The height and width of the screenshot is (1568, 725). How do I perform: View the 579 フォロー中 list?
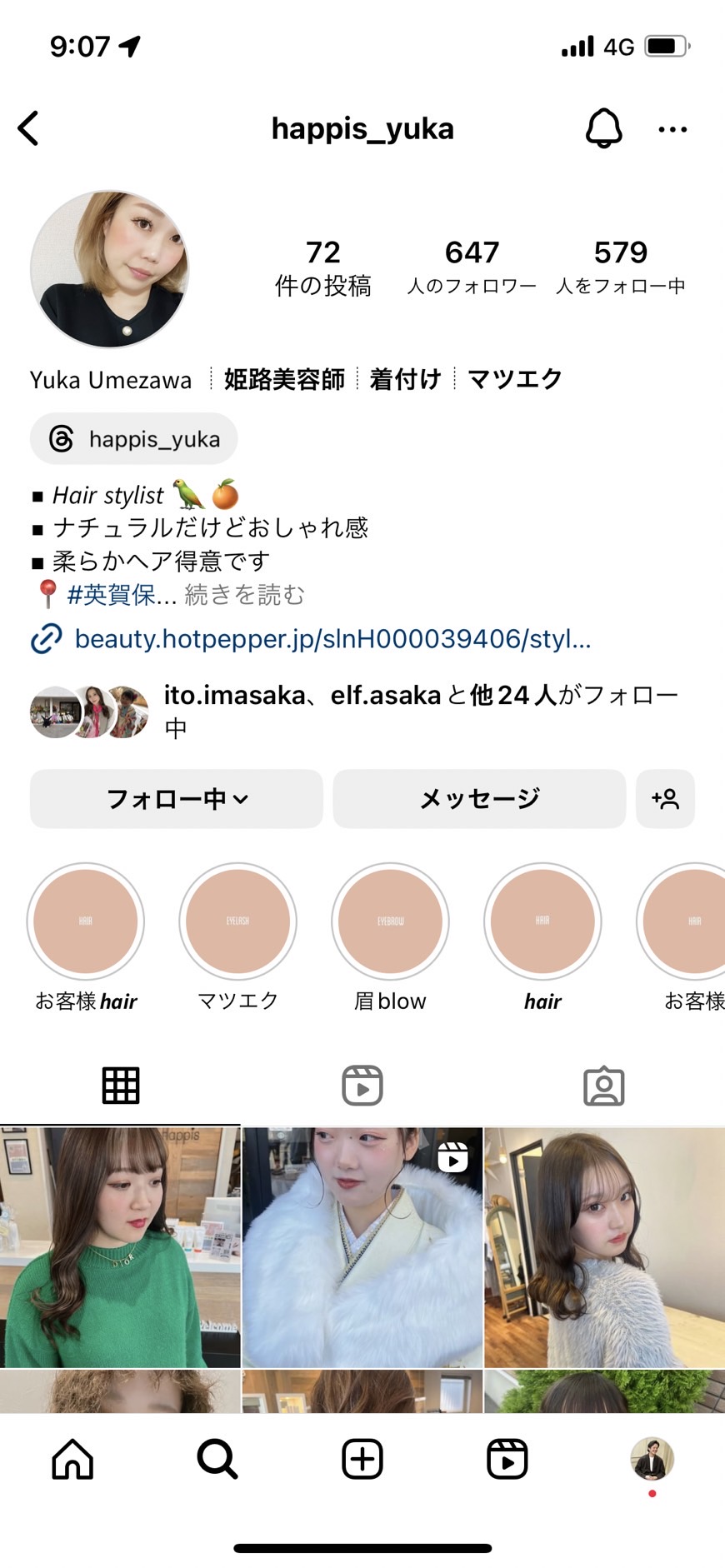click(x=621, y=267)
